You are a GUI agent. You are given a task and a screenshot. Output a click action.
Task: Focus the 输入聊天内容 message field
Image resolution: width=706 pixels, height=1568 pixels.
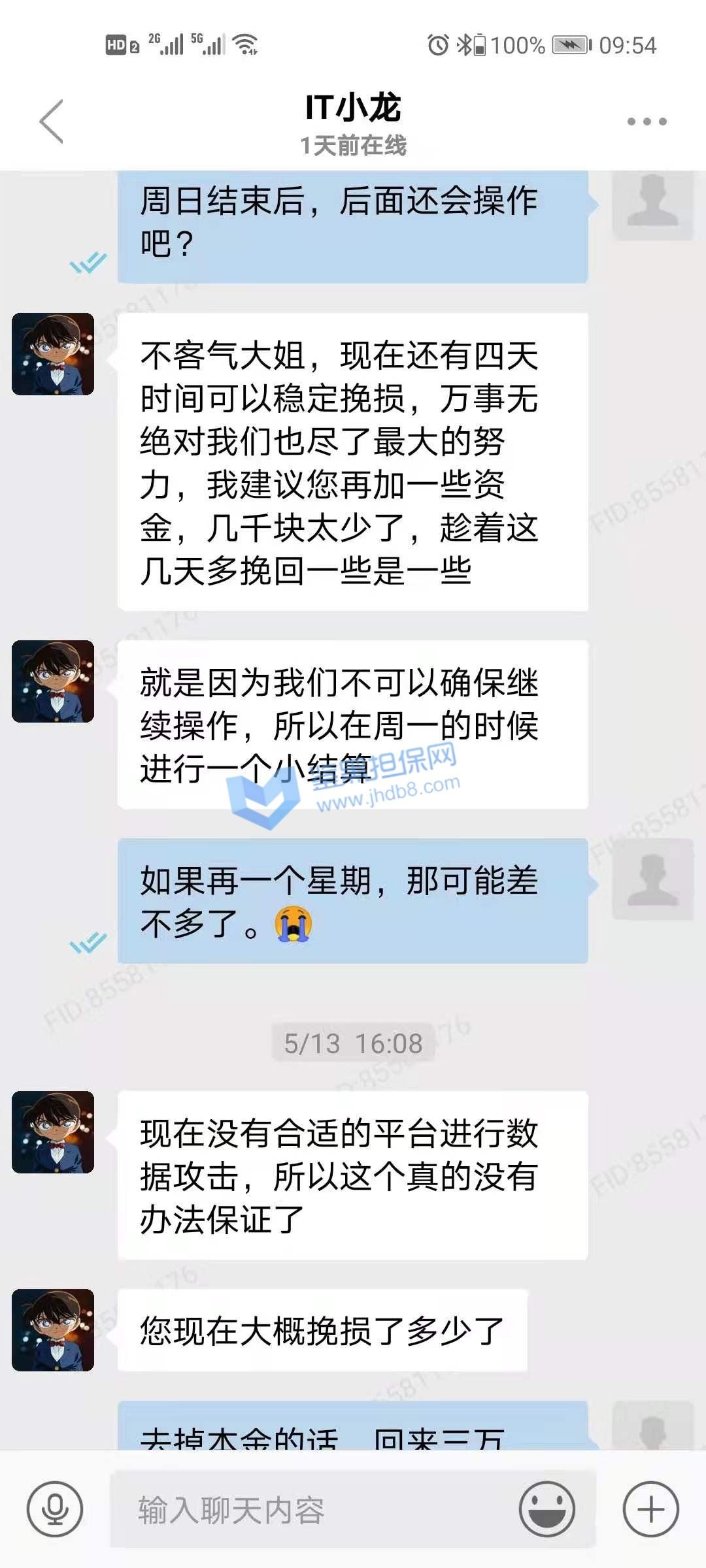coord(314,1510)
